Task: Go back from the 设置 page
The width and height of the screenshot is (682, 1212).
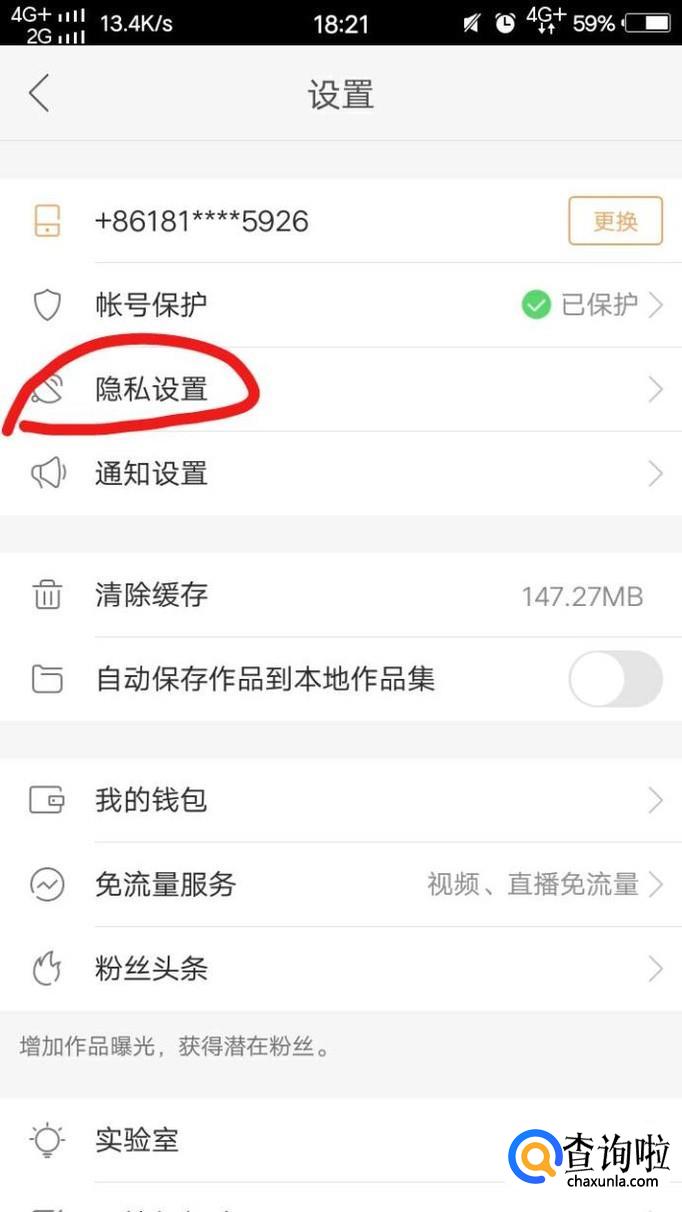Action: click(x=39, y=93)
